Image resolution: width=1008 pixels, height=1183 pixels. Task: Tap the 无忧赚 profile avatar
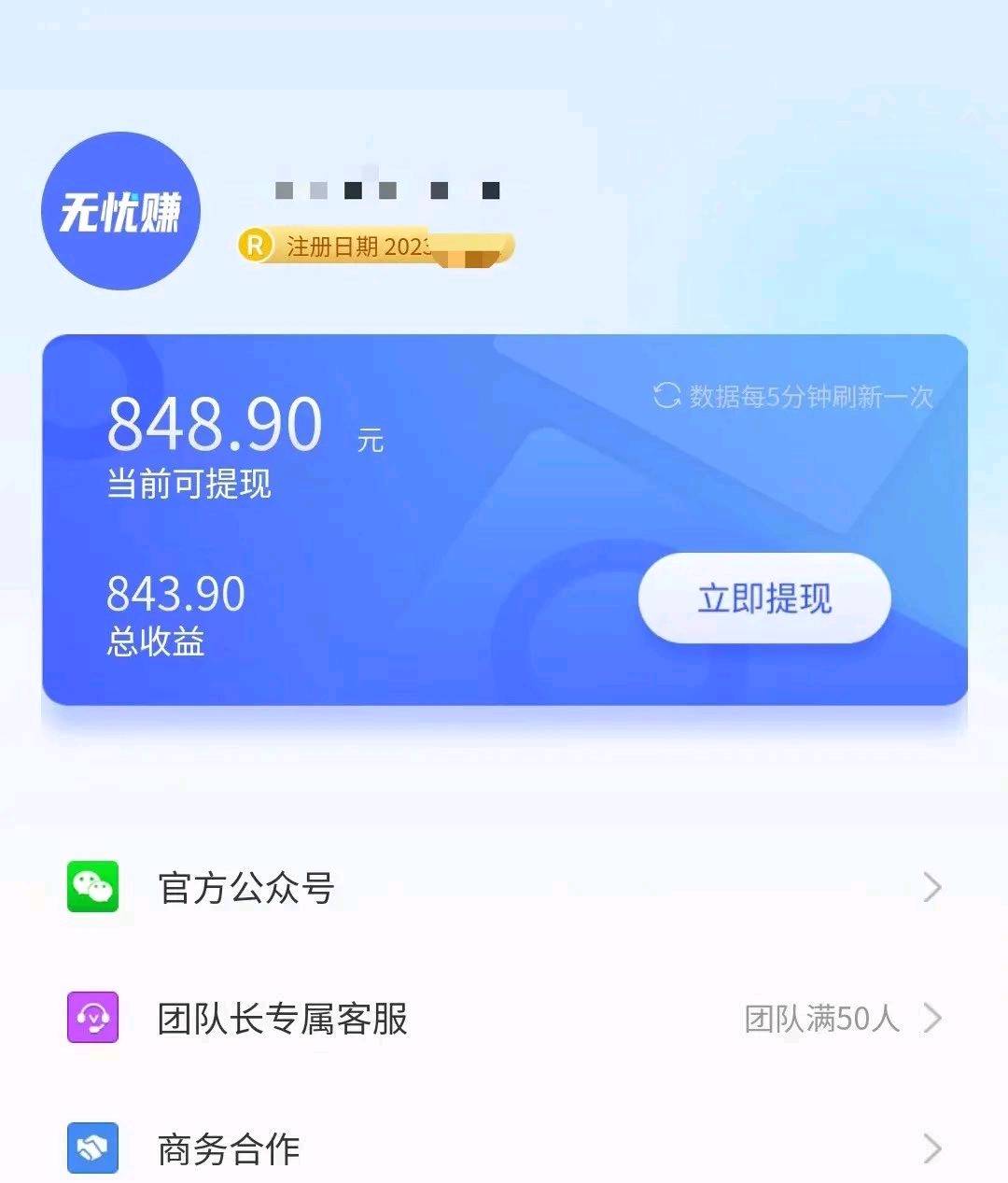[x=120, y=211]
